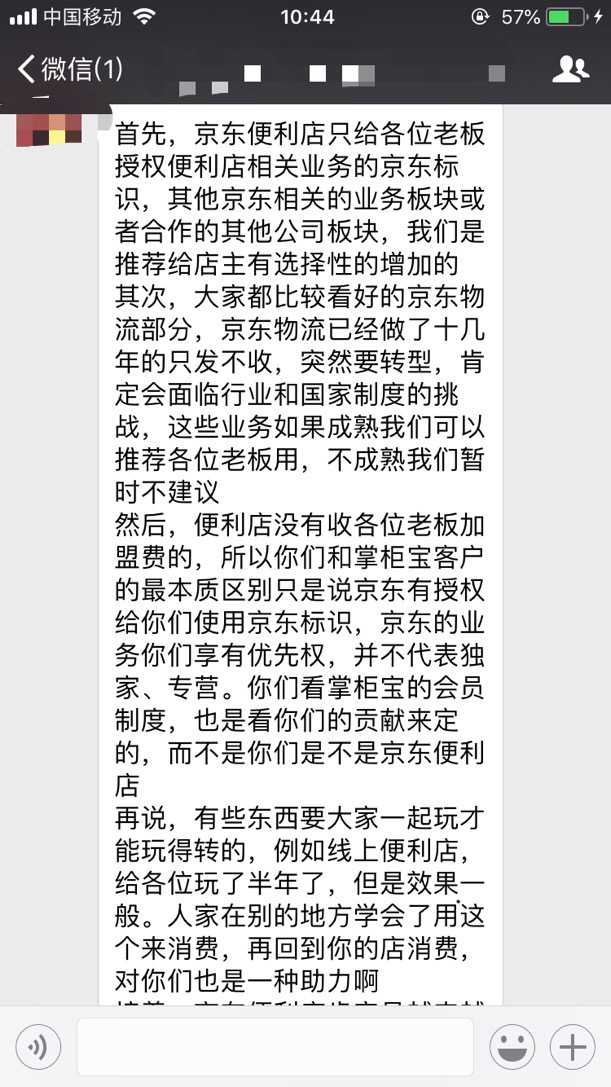Tap the message text input field
Viewport: 611px width, 1087px height.
tap(275, 1047)
